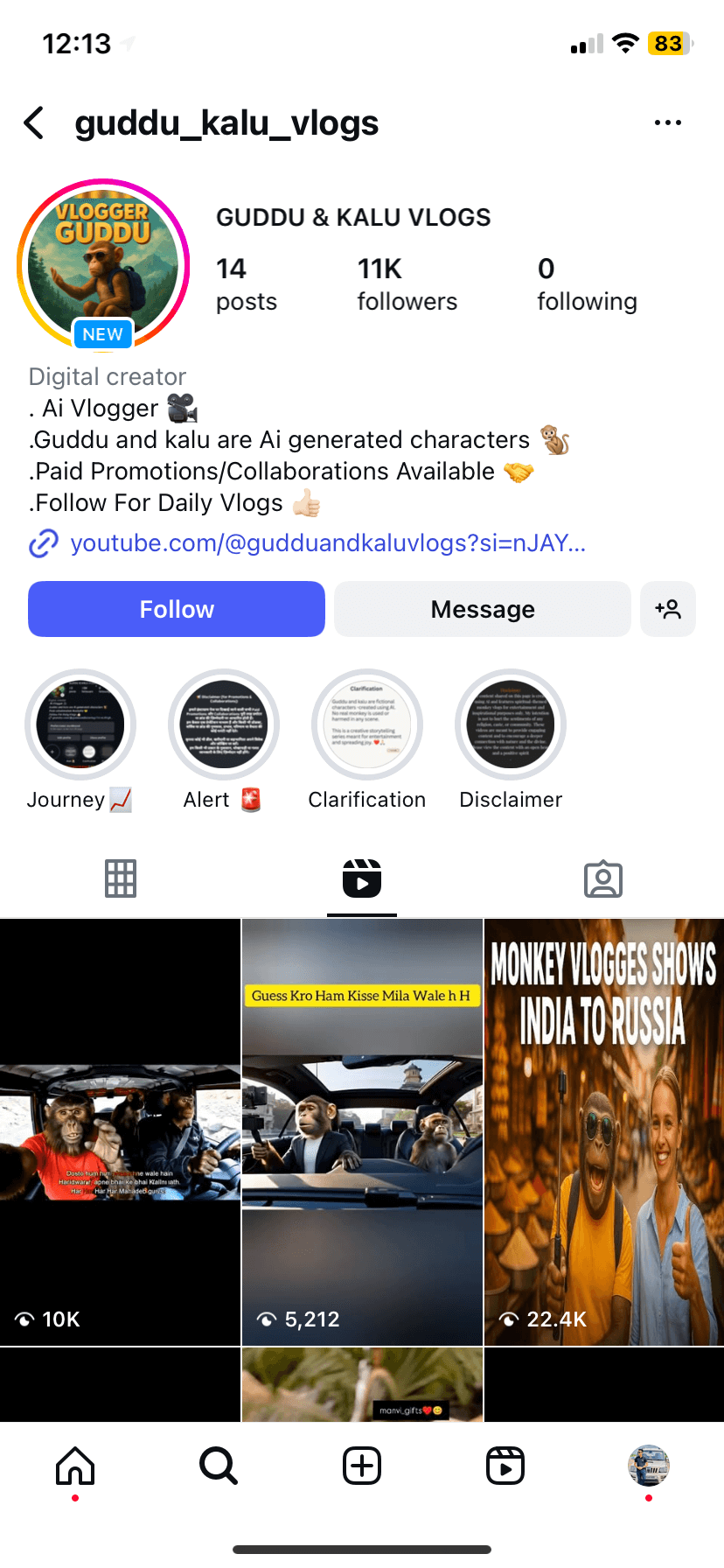Switch to the posts grid tab
Viewport: 724px width, 1568px height.
(121, 878)
